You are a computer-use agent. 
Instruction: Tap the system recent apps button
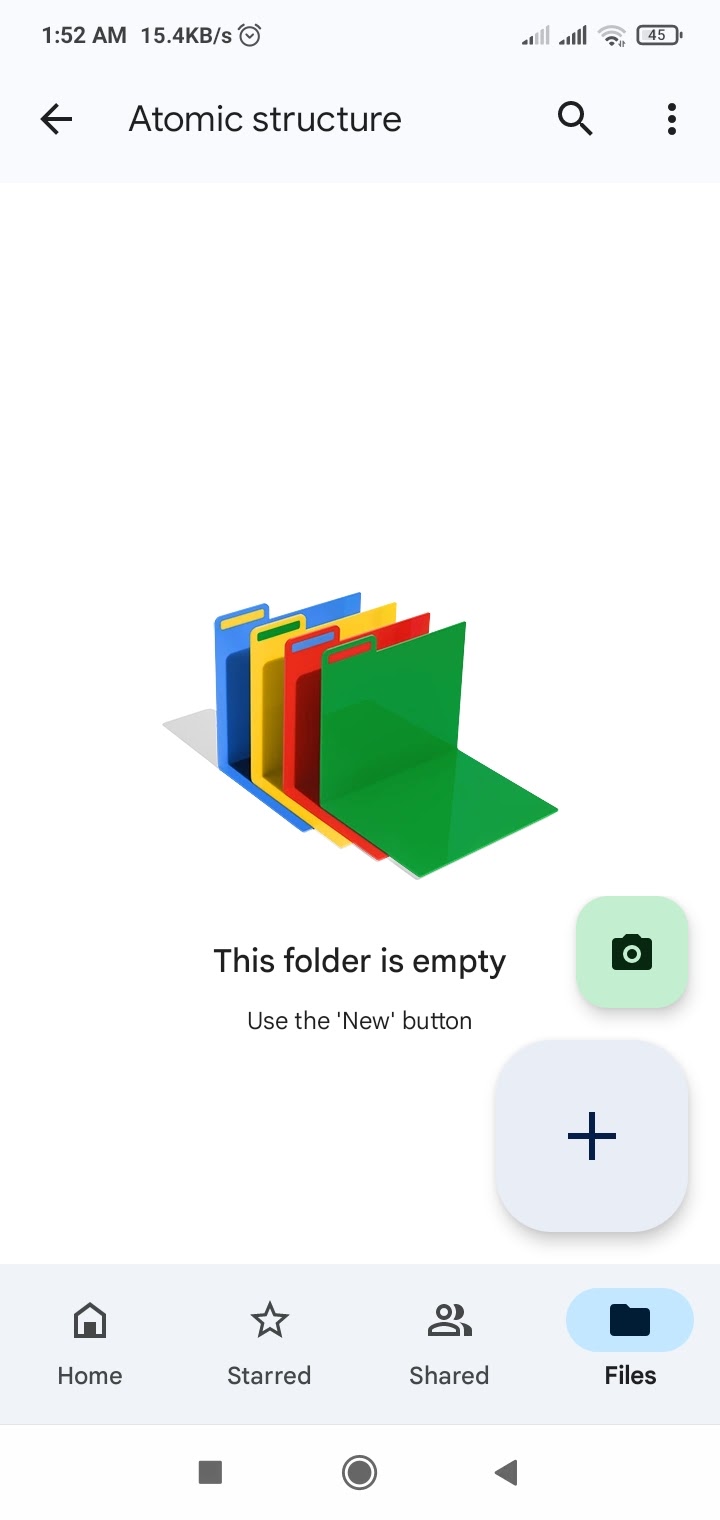210,1472
